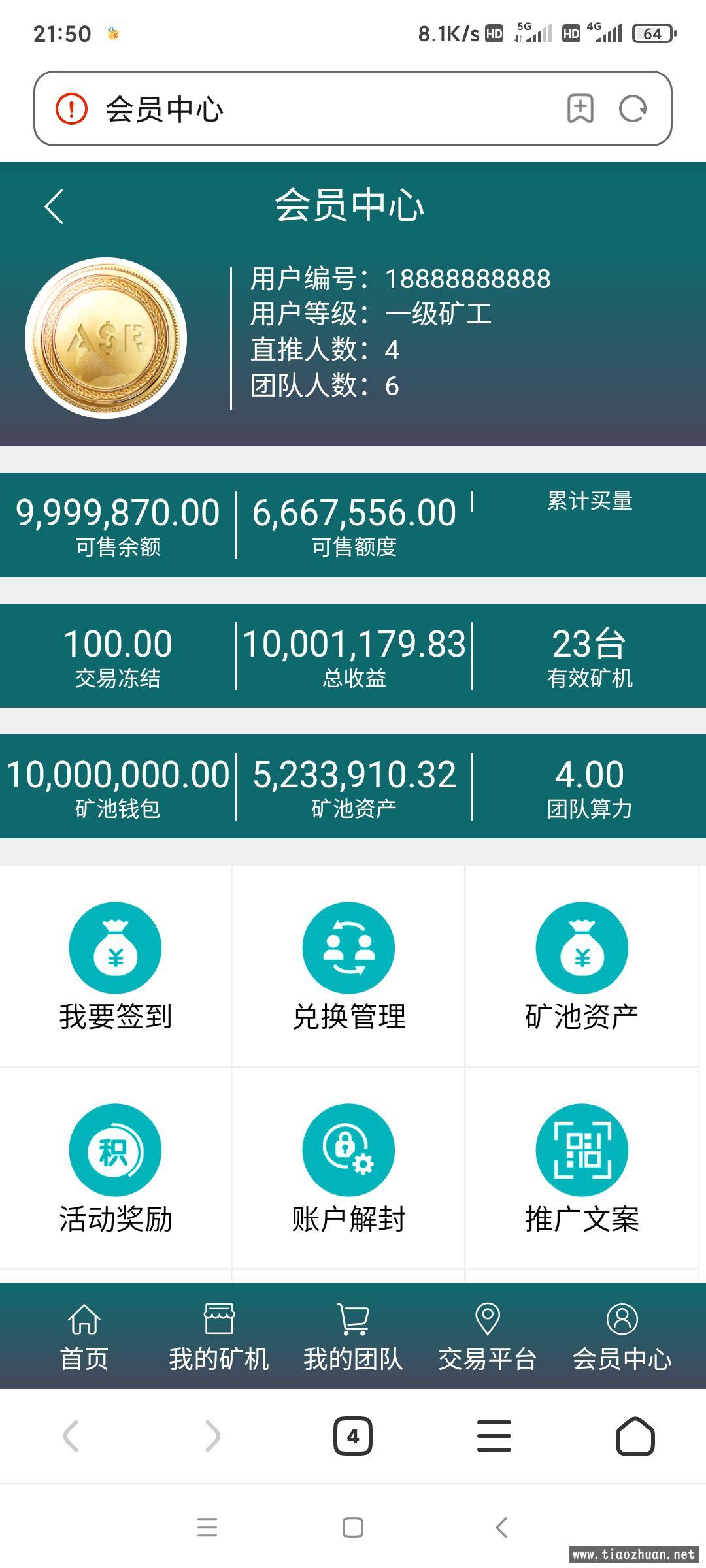This screenshot has width=706, height=1568.
Task: Go back using the header arrow
Action: click(54, 206)
